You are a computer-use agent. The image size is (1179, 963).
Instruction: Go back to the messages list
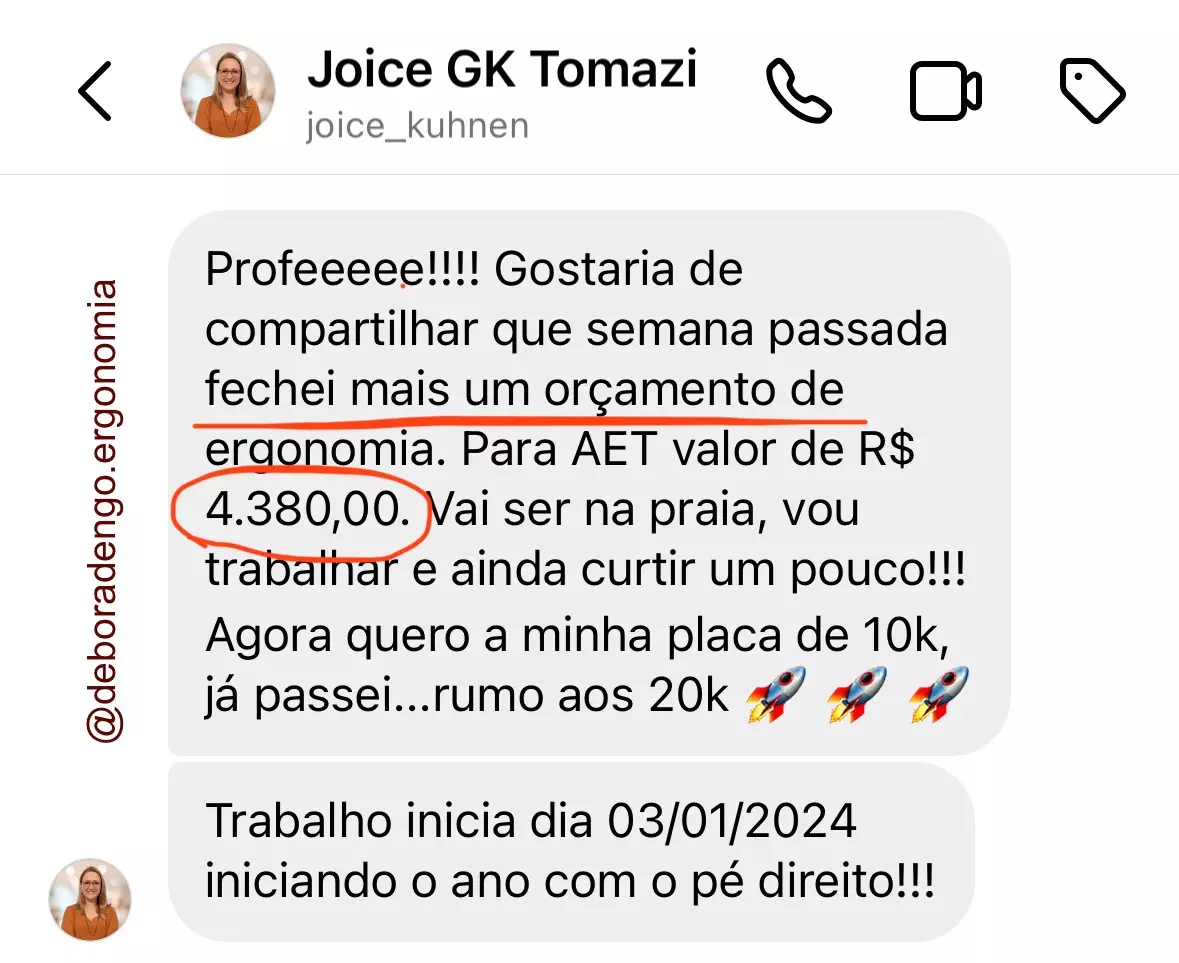click(95, 90)
